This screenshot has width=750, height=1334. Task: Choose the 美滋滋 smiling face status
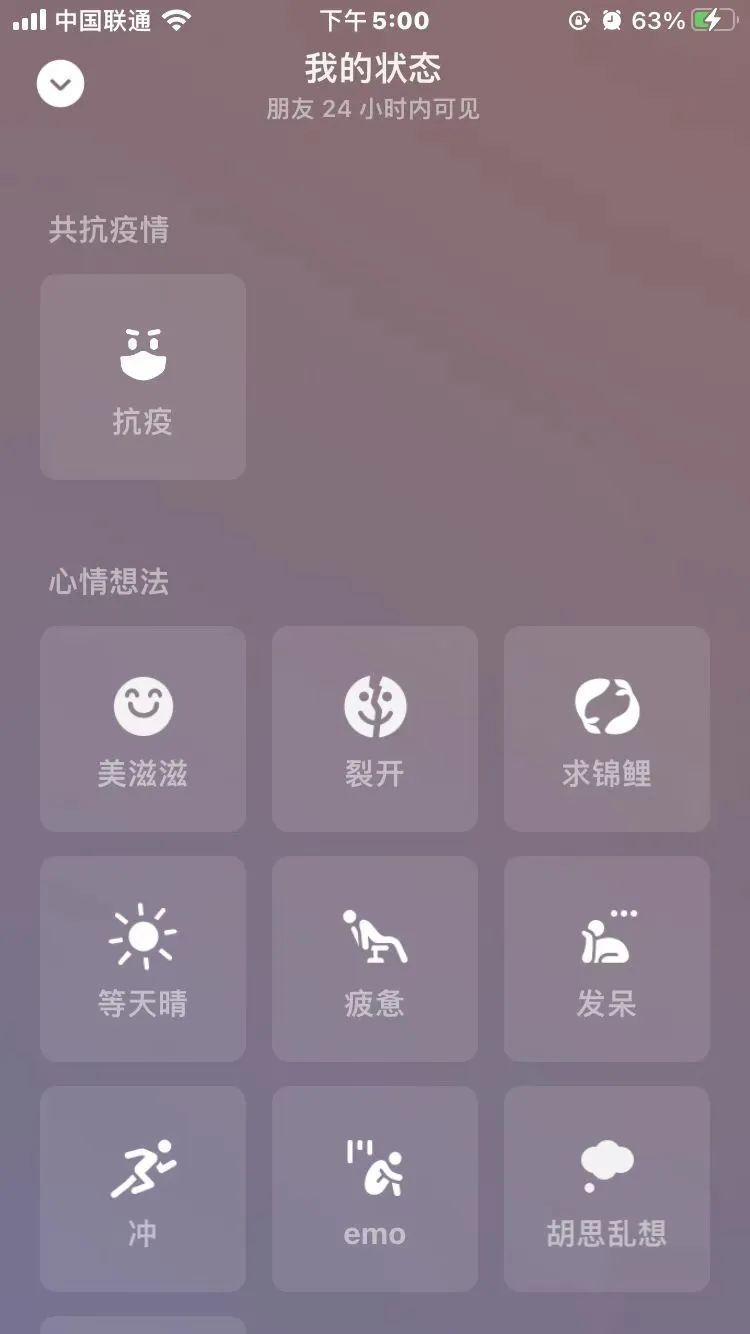point(142,727)
